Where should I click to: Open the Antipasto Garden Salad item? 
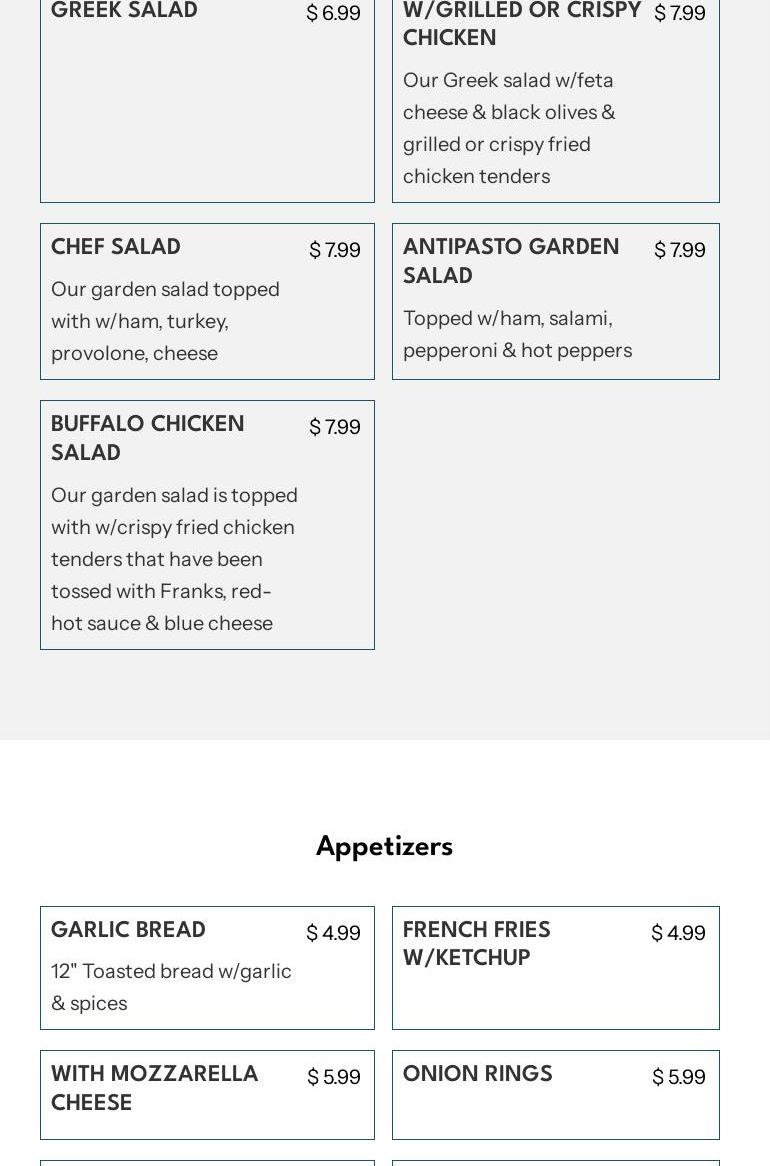pos(555,301)
